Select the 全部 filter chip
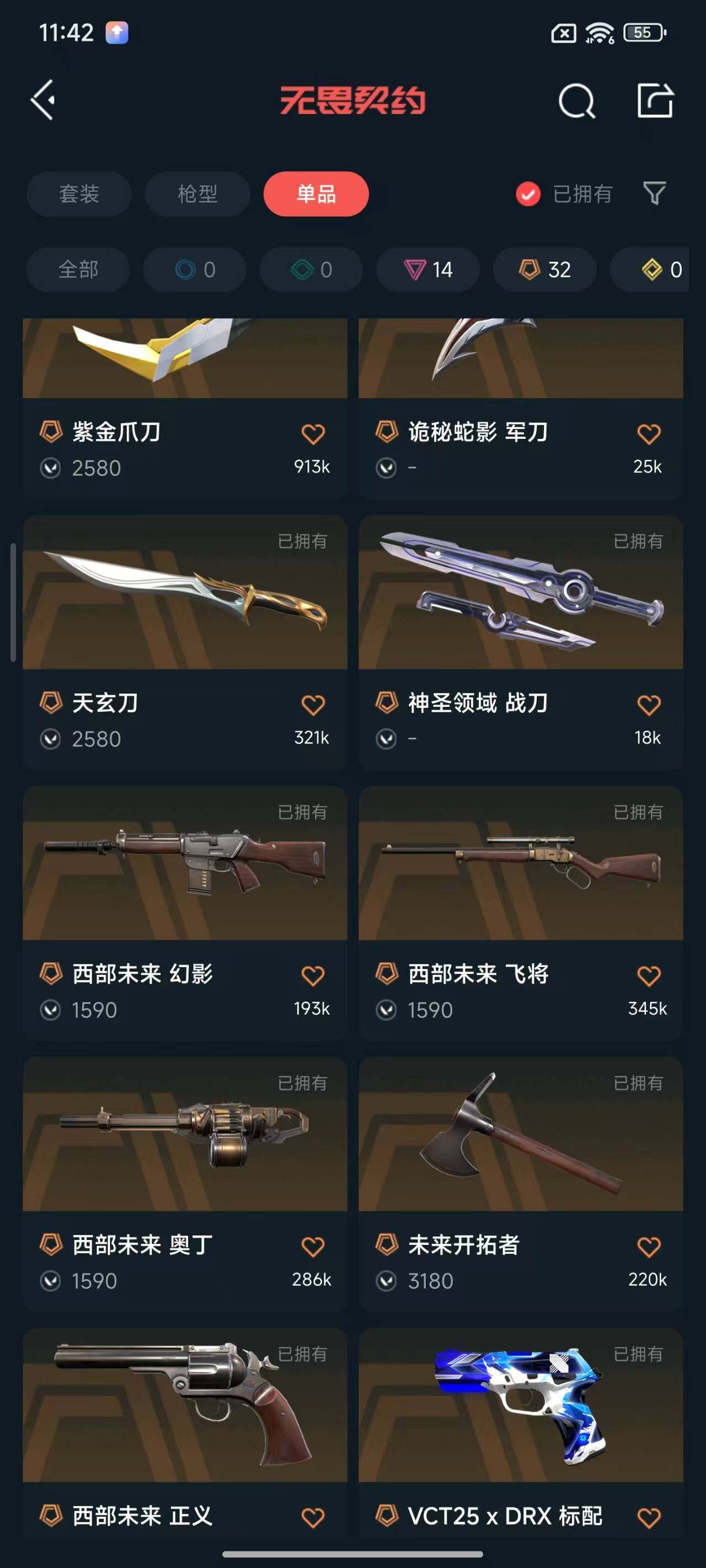 [x=78, y=270]
